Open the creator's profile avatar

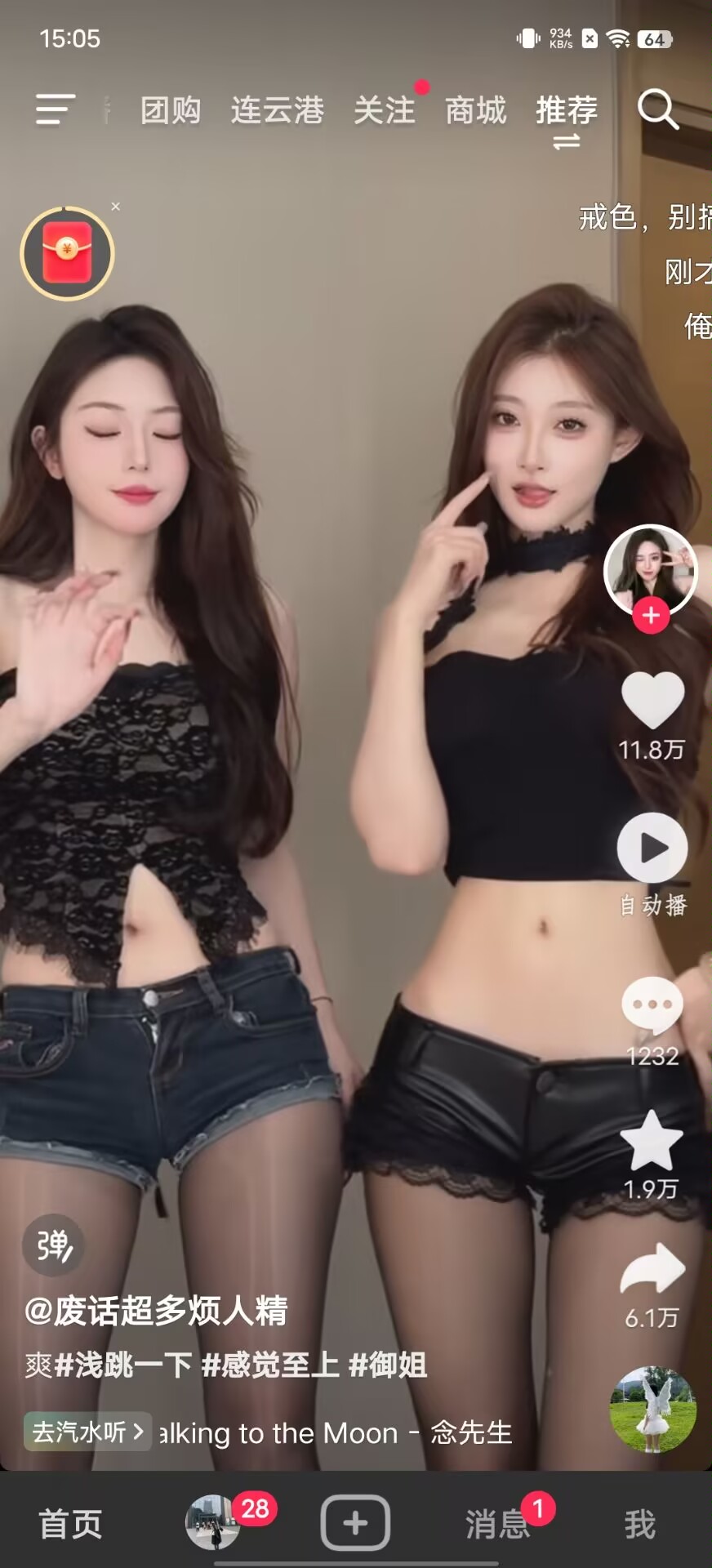[x=650, y=569]
